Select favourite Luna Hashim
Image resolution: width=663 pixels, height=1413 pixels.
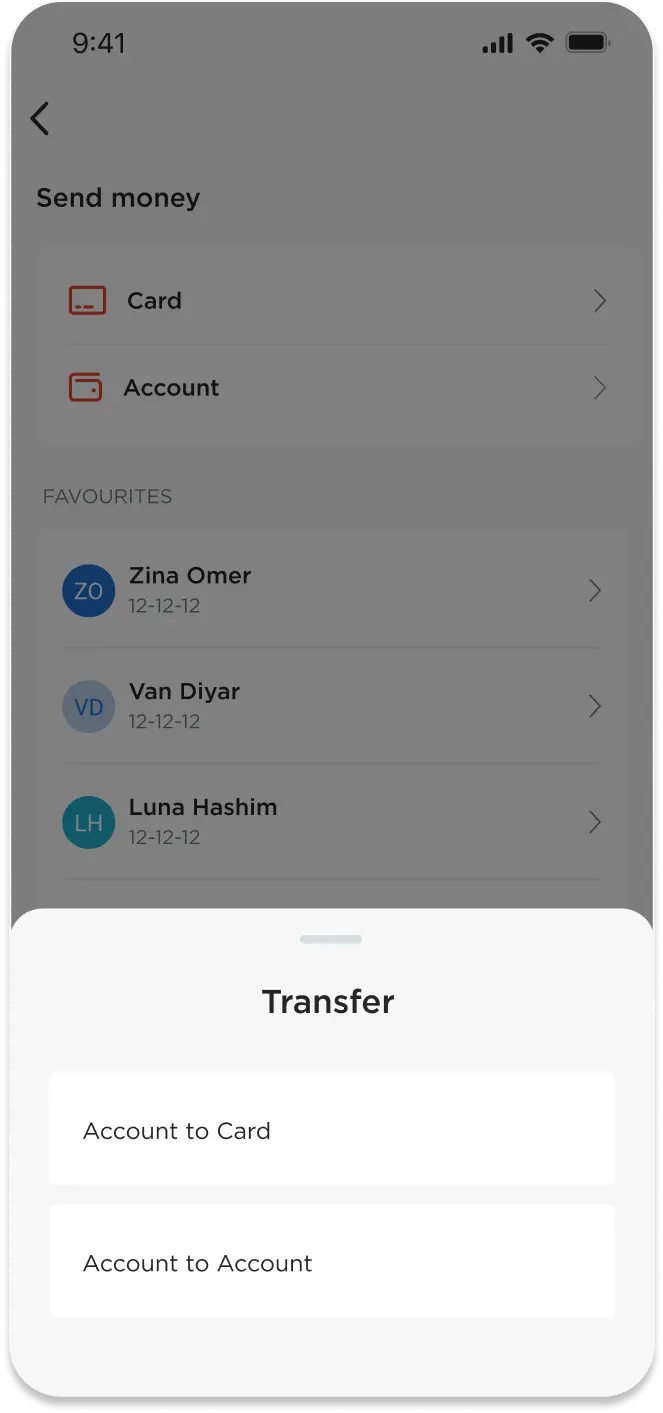tap(332, 822)
